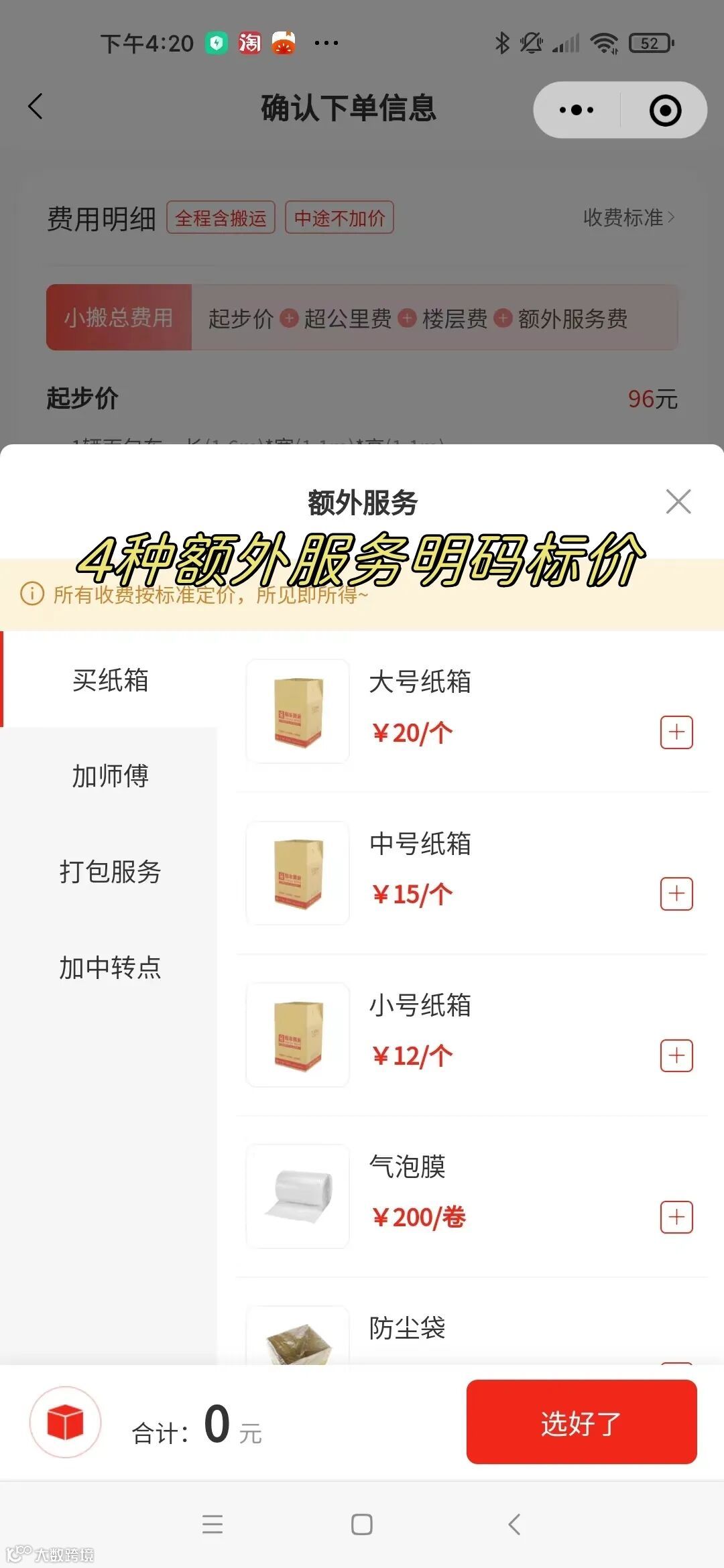This screenshot has width=724, height=1568.
Task: Tap the system home button
Action: pyautogui.click(x=362, y=1524)
